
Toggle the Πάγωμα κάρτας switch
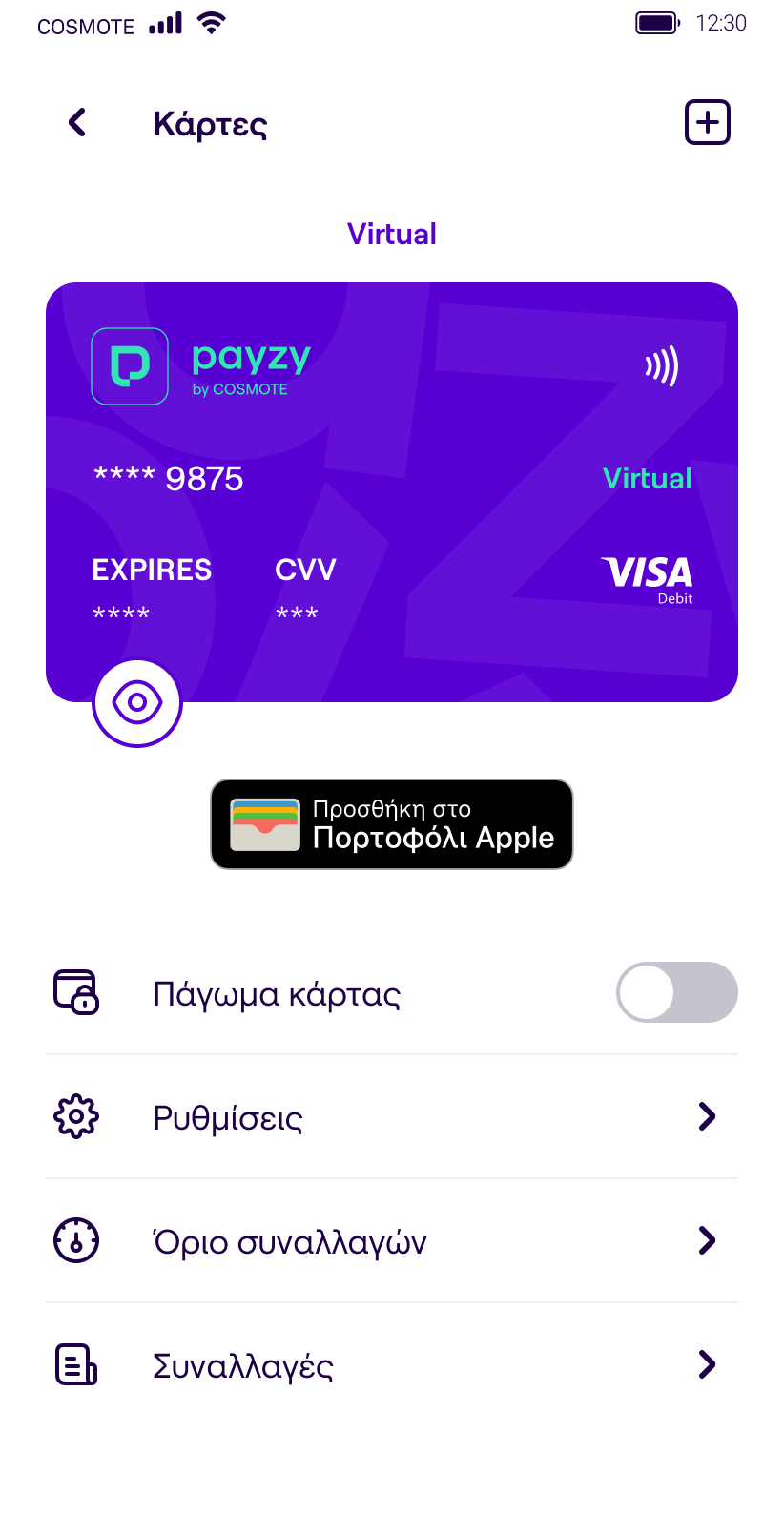(676, 992)
